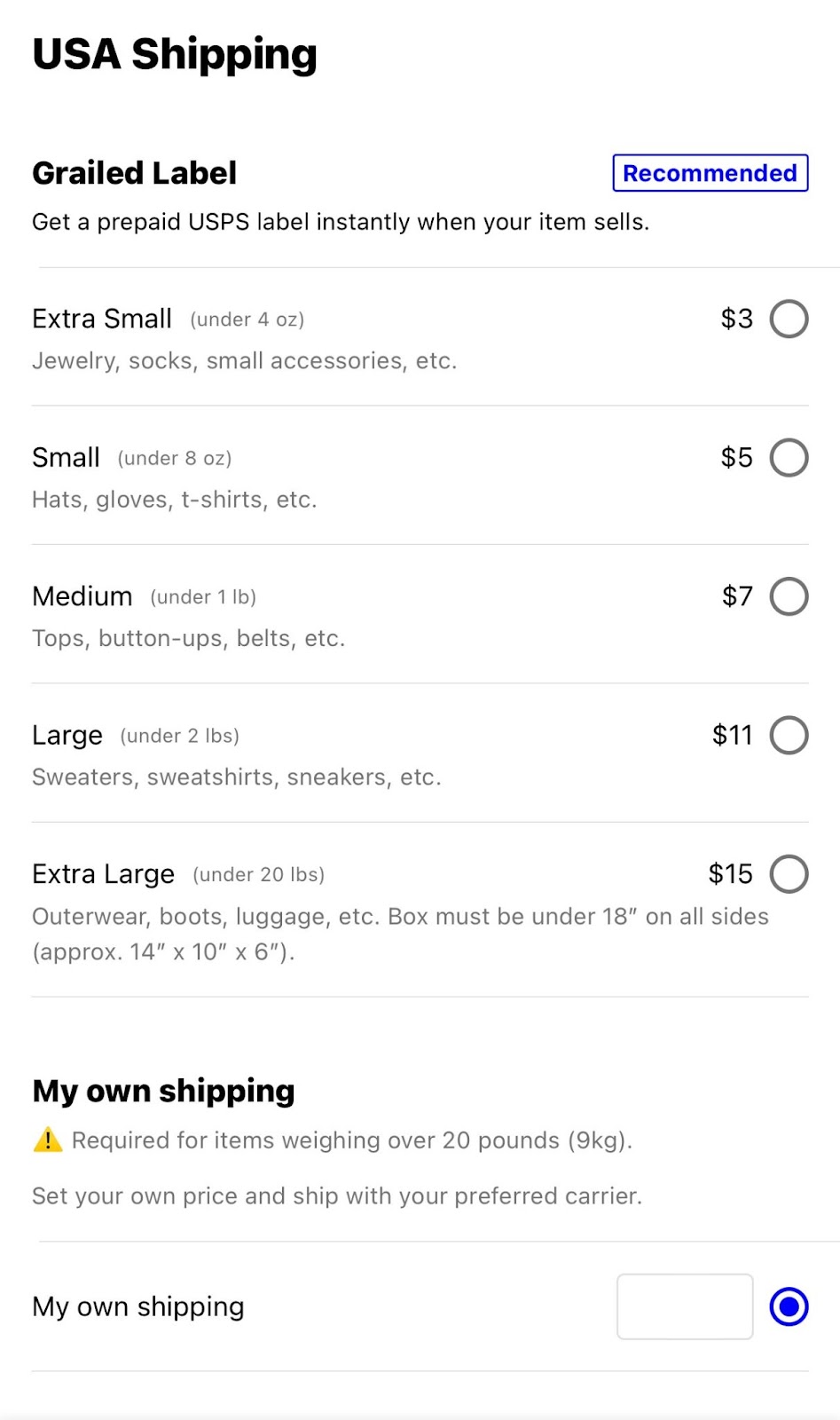Choose the Small $5 shipping label
Viewport: 840px width, 1420px height.
pyautogui.click(x=789, y=458)
